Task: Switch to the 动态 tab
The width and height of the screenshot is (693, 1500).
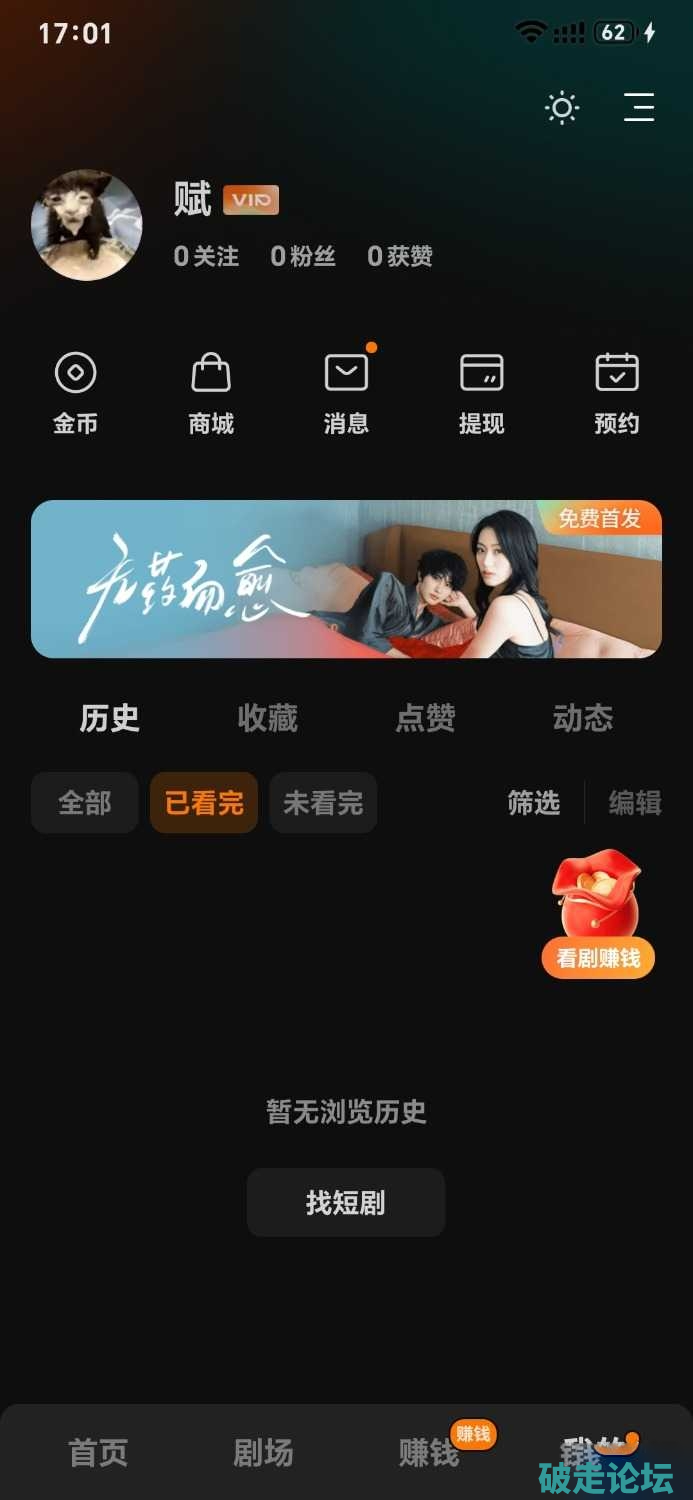Action: click(x=582, y=718)
